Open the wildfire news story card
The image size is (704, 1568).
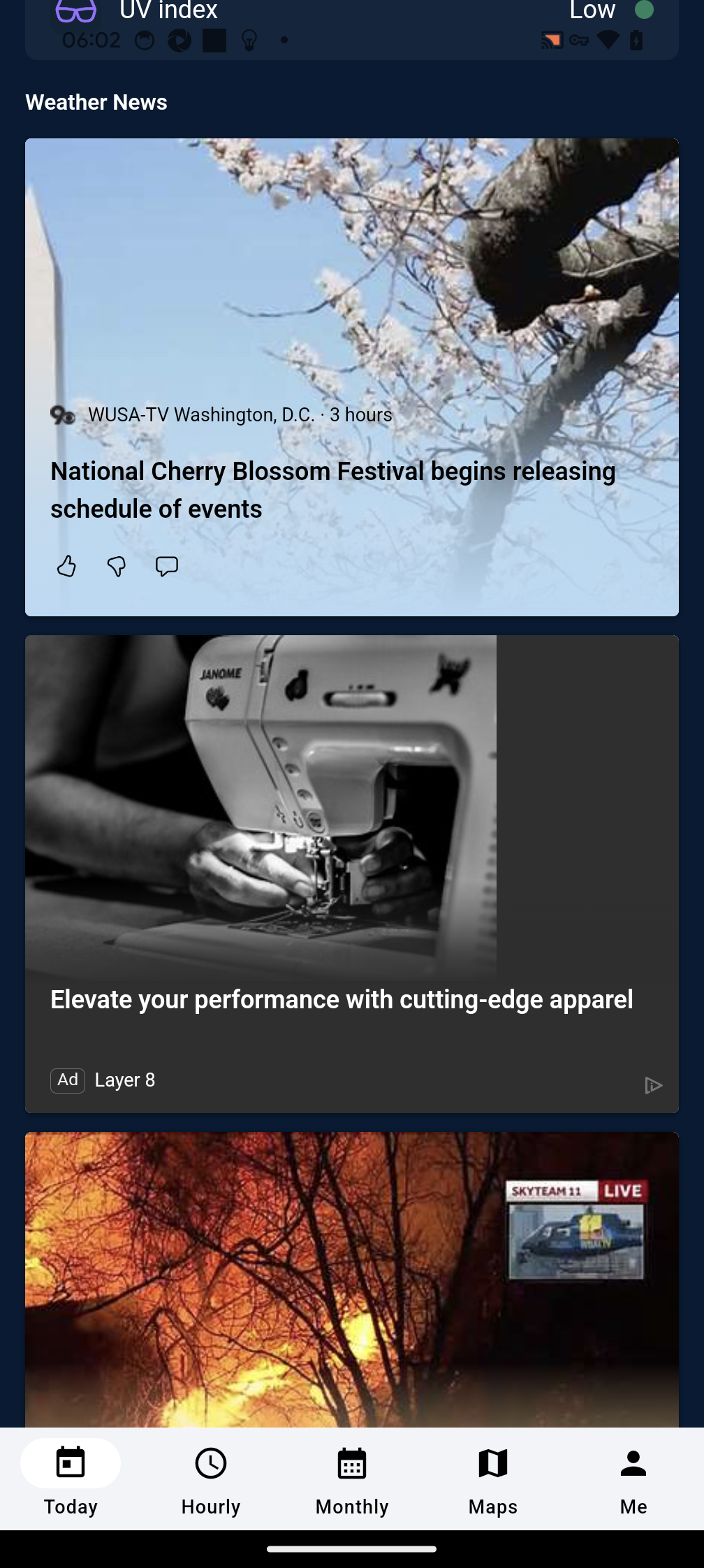(x=352, y=1279)
